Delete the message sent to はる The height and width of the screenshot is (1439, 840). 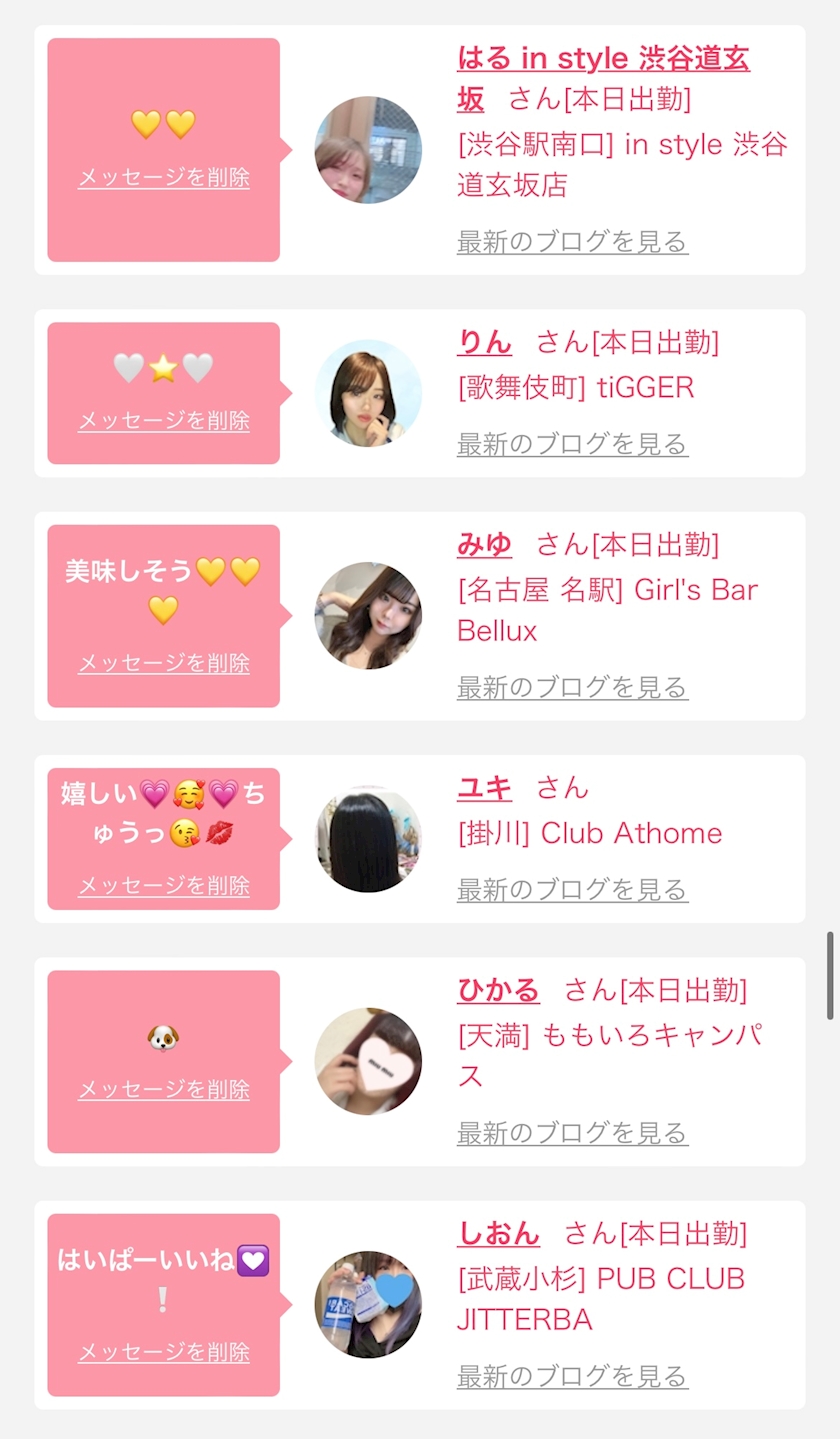pyautogui.click(x=164, y=178)
